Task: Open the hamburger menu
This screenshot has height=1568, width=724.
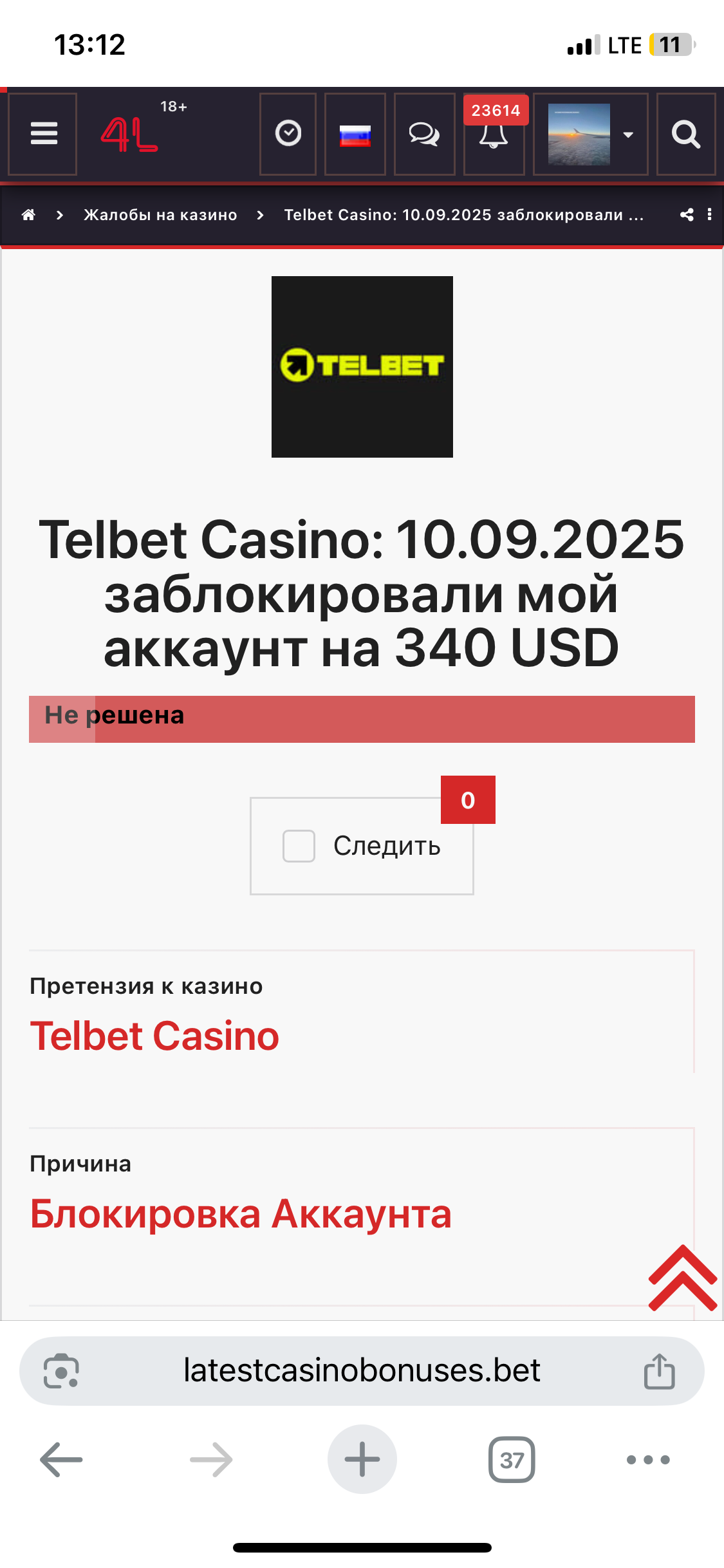Action: [x=43, y=134]
